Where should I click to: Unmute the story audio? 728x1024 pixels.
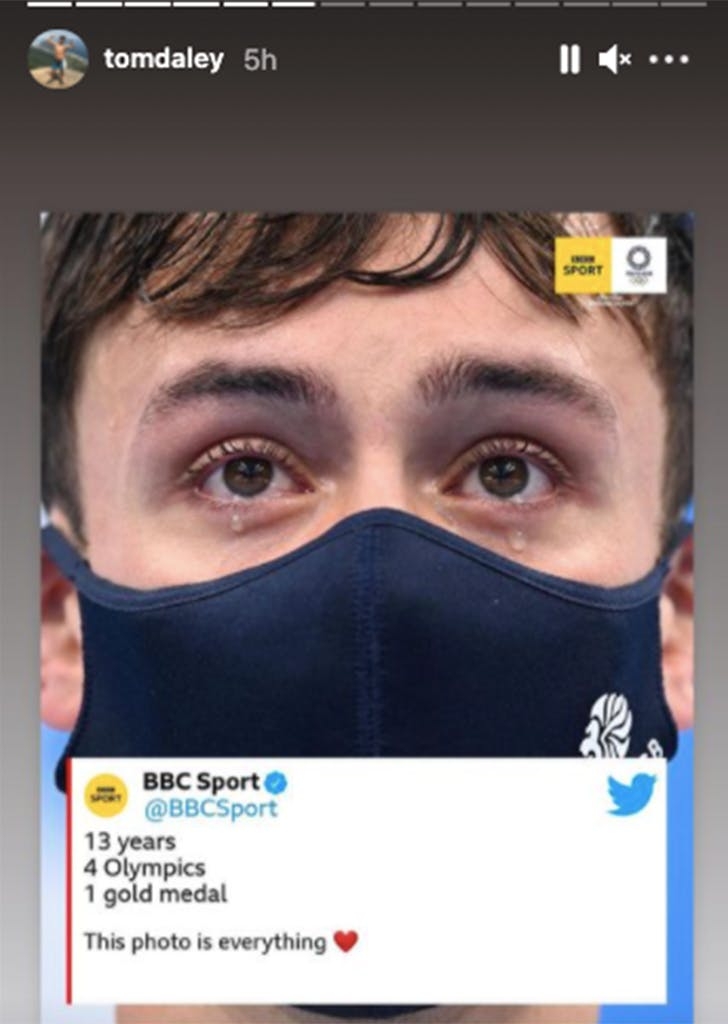(x=614, y=60)
